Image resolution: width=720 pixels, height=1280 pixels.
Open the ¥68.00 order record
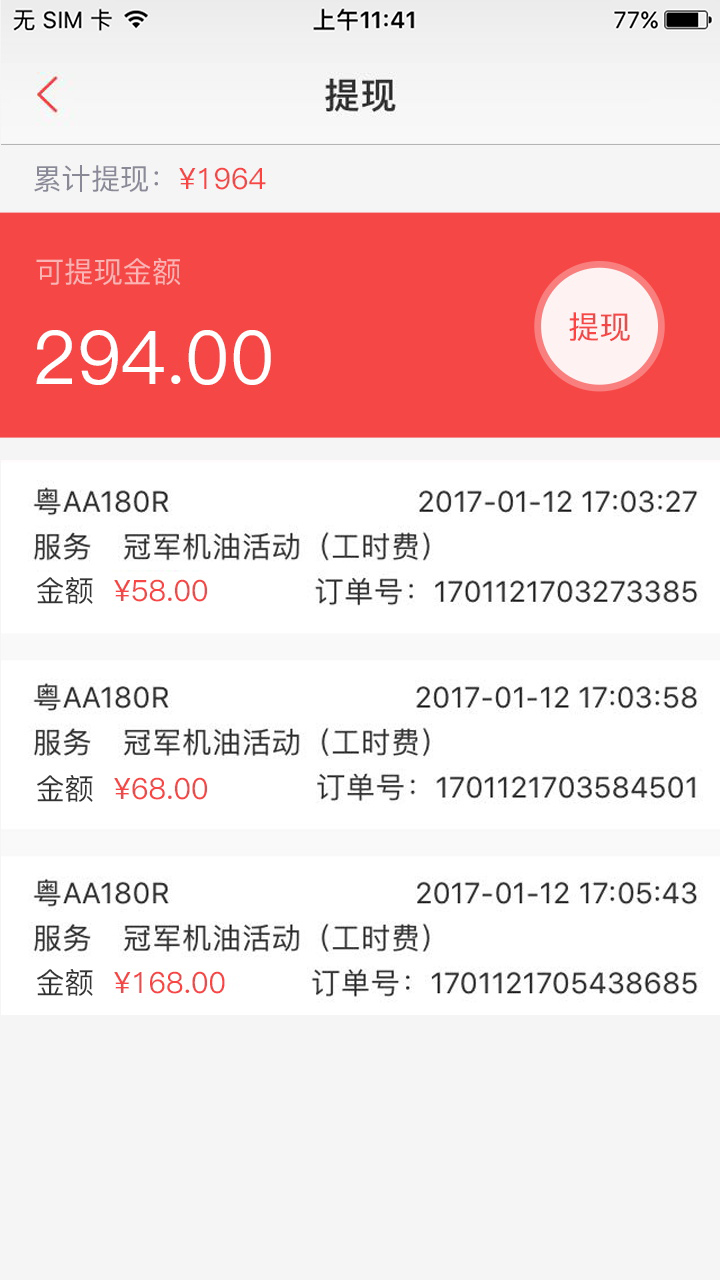point(360,743)
